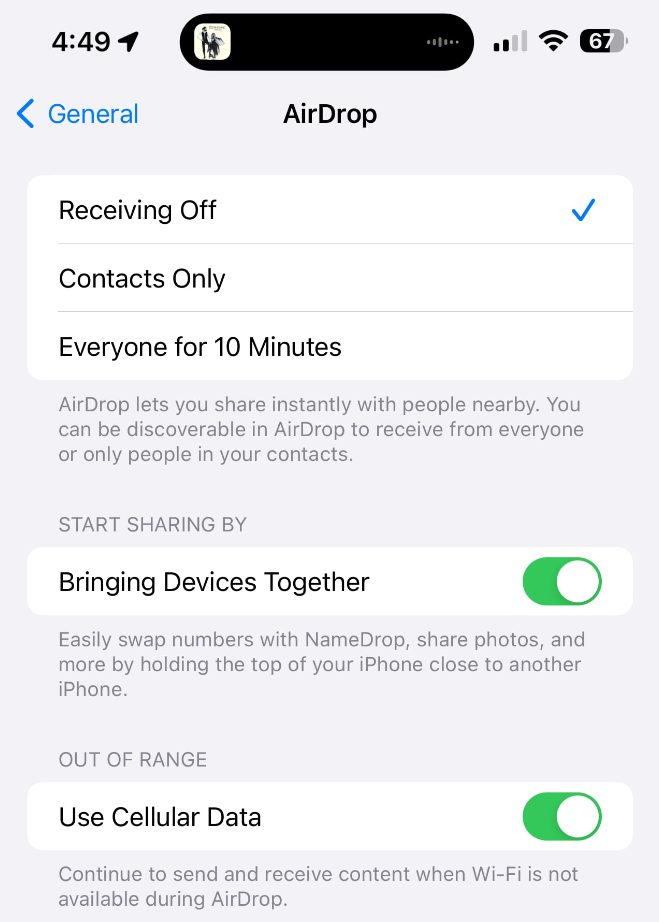Viewport: 659px width, 922px height.
Task: Go back to General settings
Action: point(78,114)
